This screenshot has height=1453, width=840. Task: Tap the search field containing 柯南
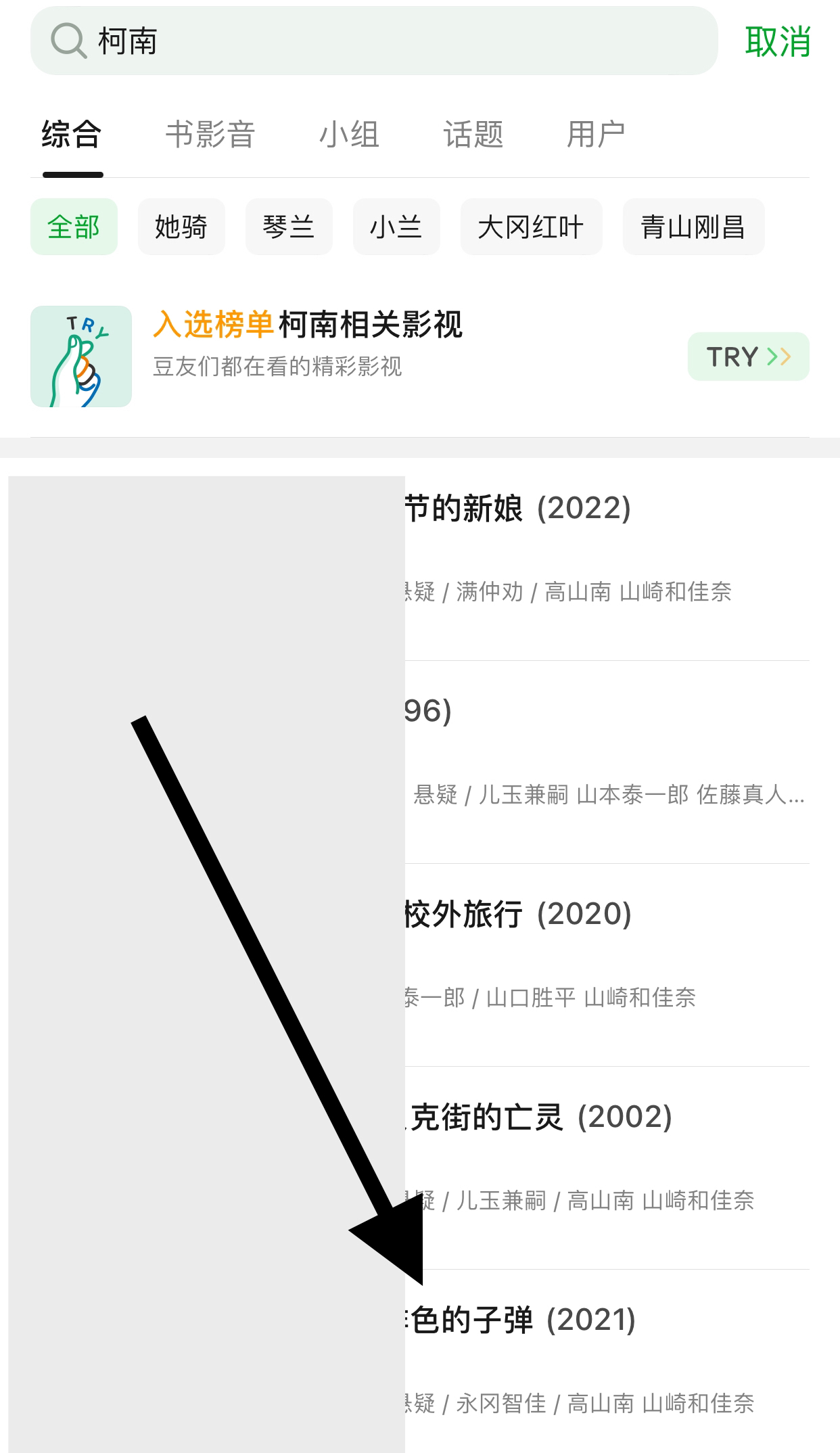click(x=373, y=41)
